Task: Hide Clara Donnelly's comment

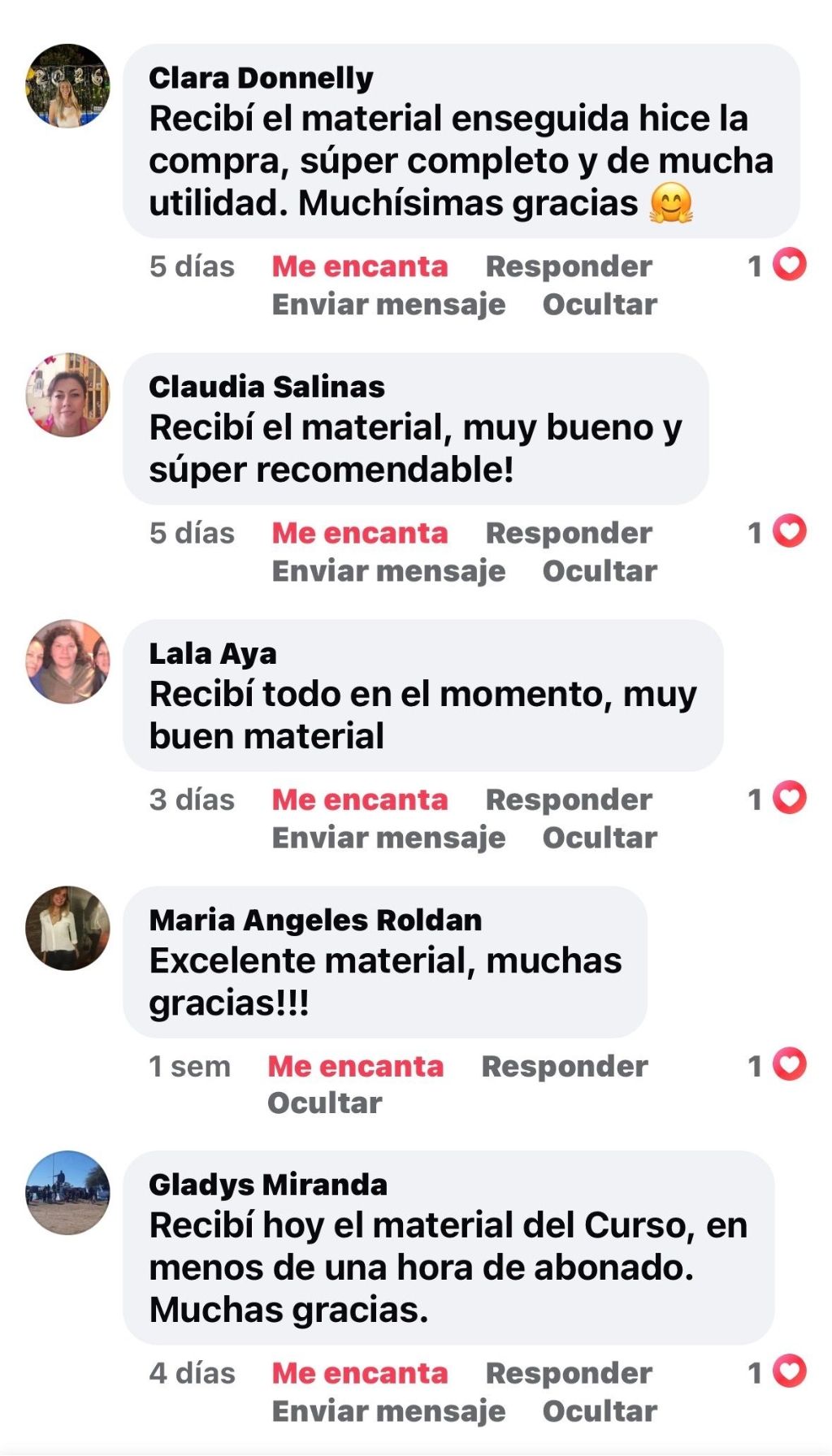Action: pos(600,305)
